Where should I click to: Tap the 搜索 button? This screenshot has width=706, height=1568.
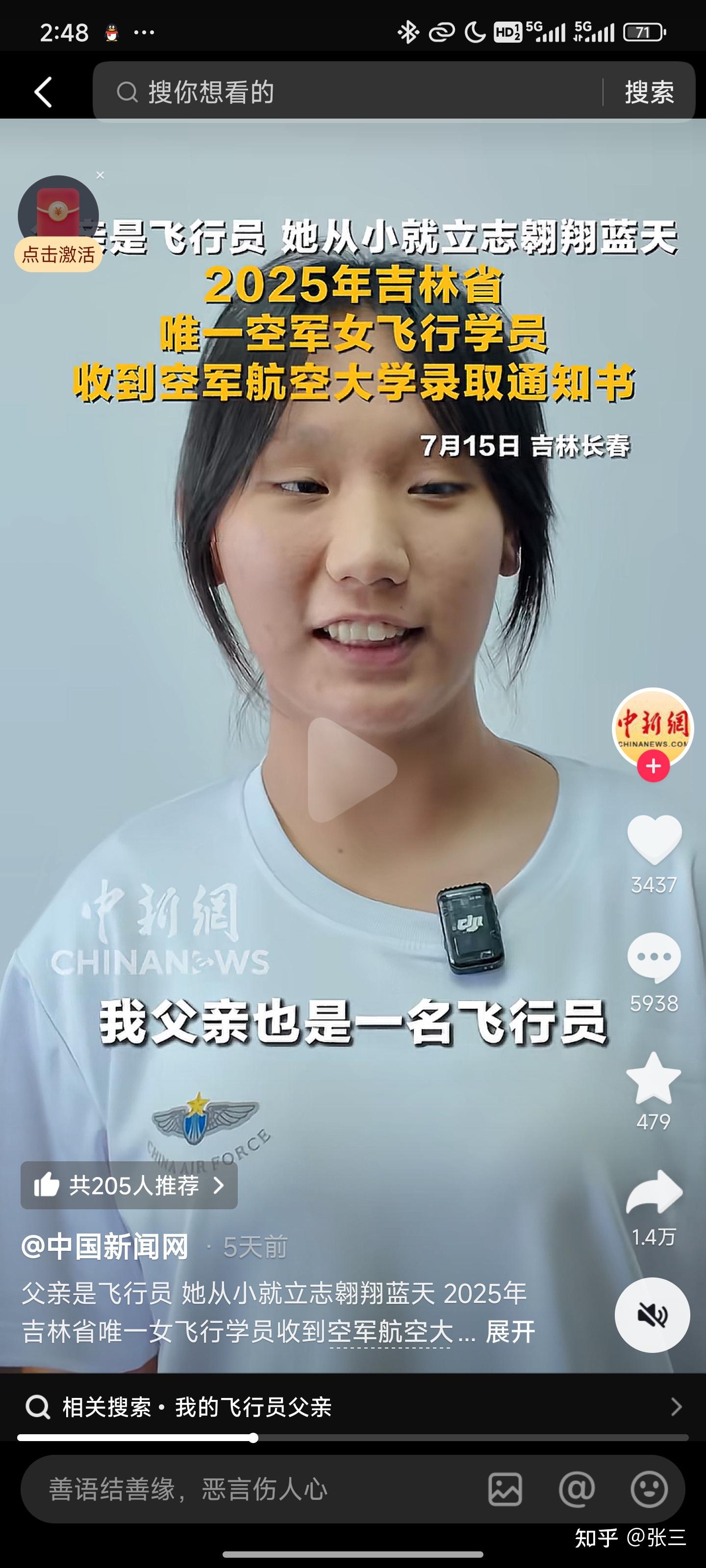pyautogui.click(x=649, y=93)
